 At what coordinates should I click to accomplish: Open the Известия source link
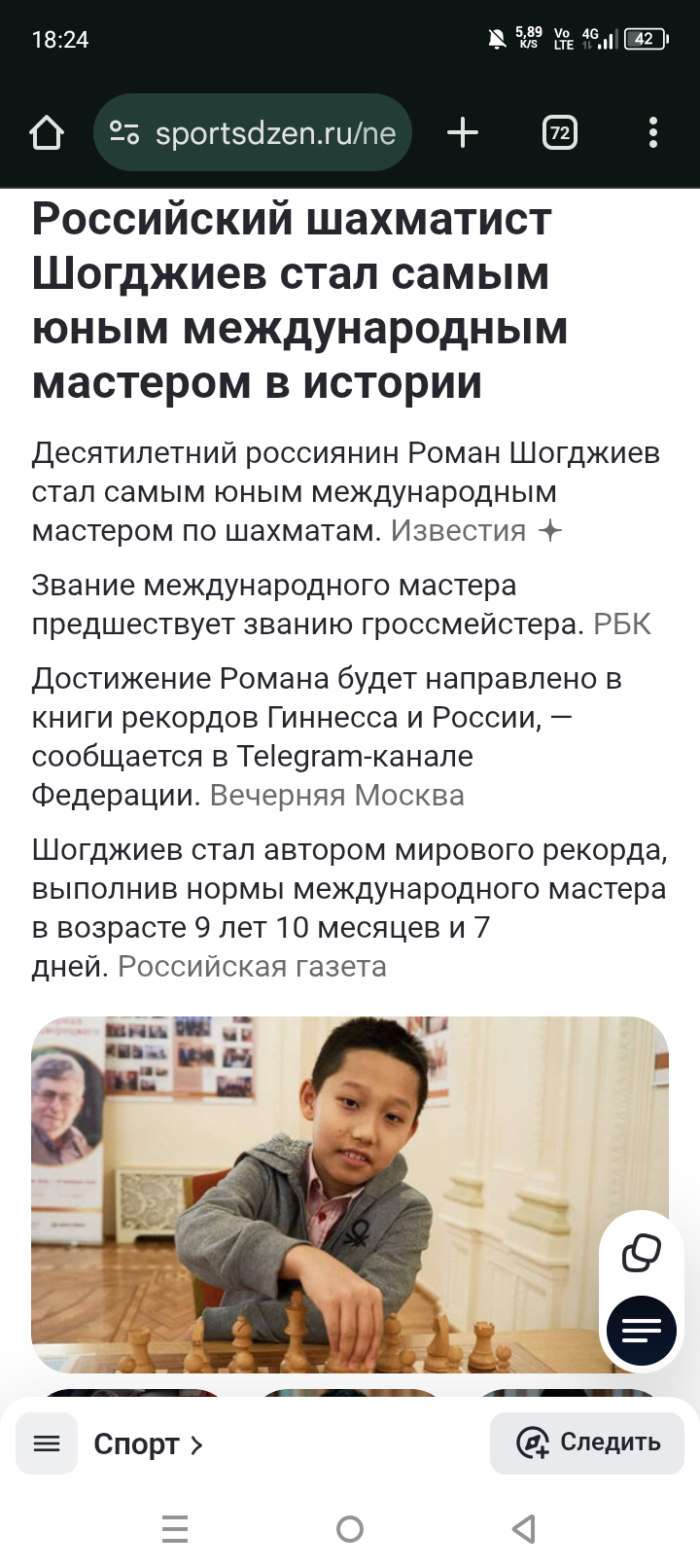[x=458, y=531]
